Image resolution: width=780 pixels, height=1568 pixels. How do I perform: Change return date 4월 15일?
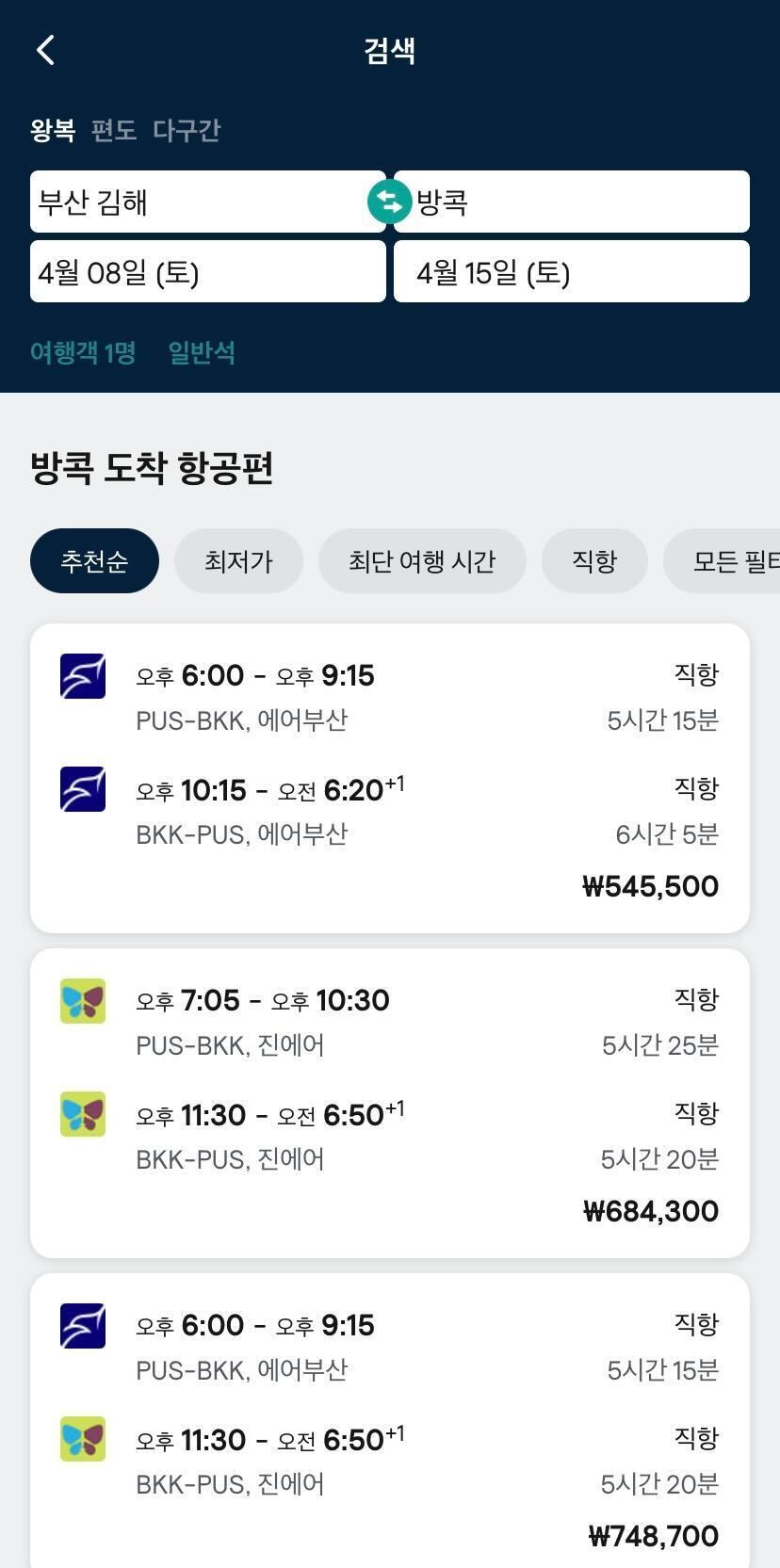(x=572, y=271)
